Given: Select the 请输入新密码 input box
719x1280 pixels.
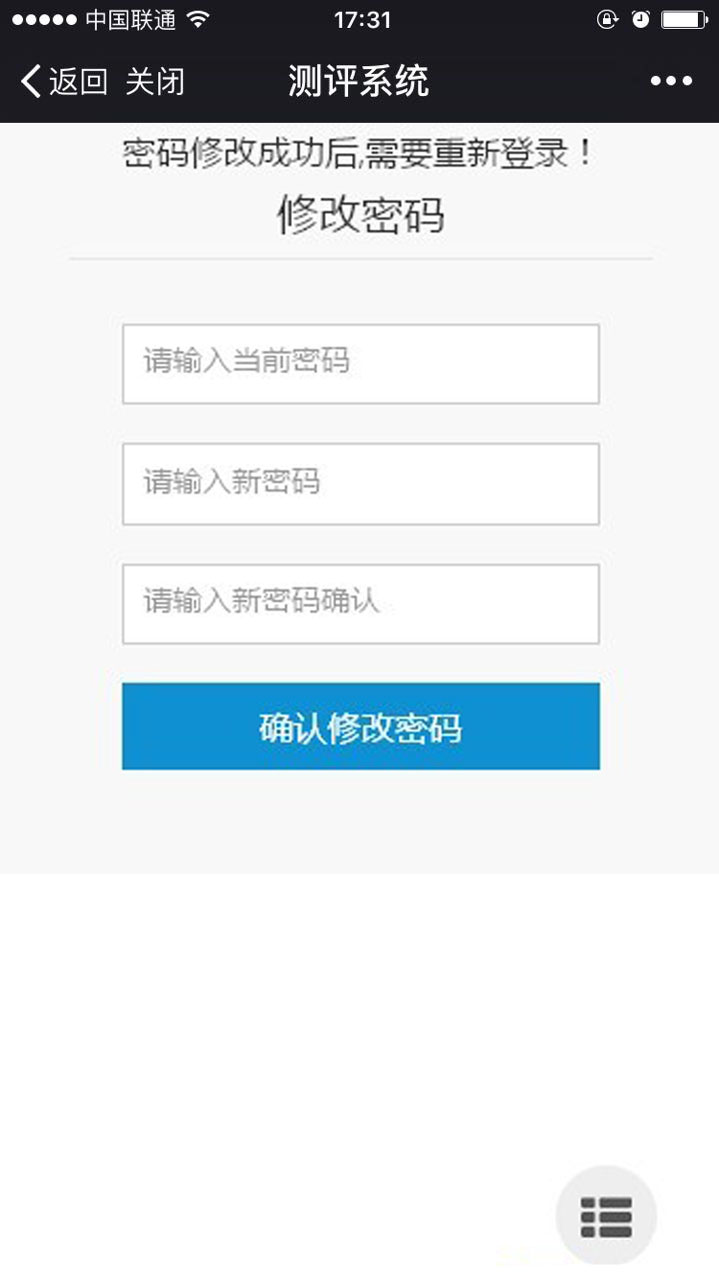Looking at the screenshot, I should coord(360,484).
